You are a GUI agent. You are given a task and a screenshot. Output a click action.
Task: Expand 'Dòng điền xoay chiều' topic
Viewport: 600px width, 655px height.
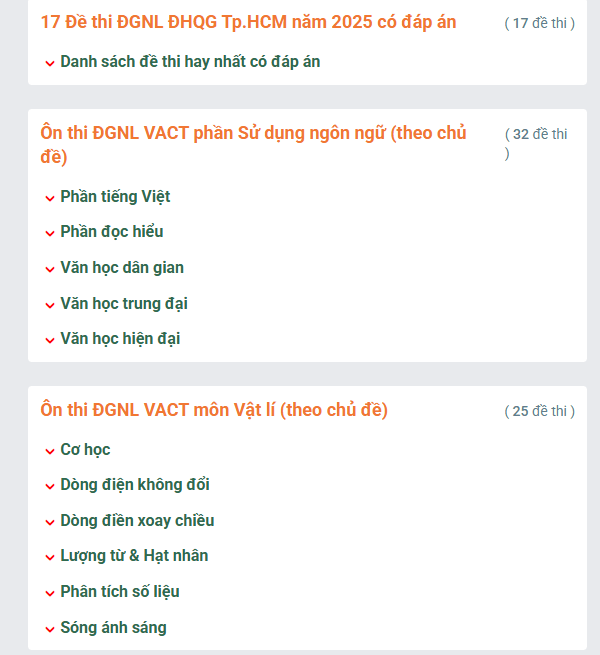pos(137,521)
